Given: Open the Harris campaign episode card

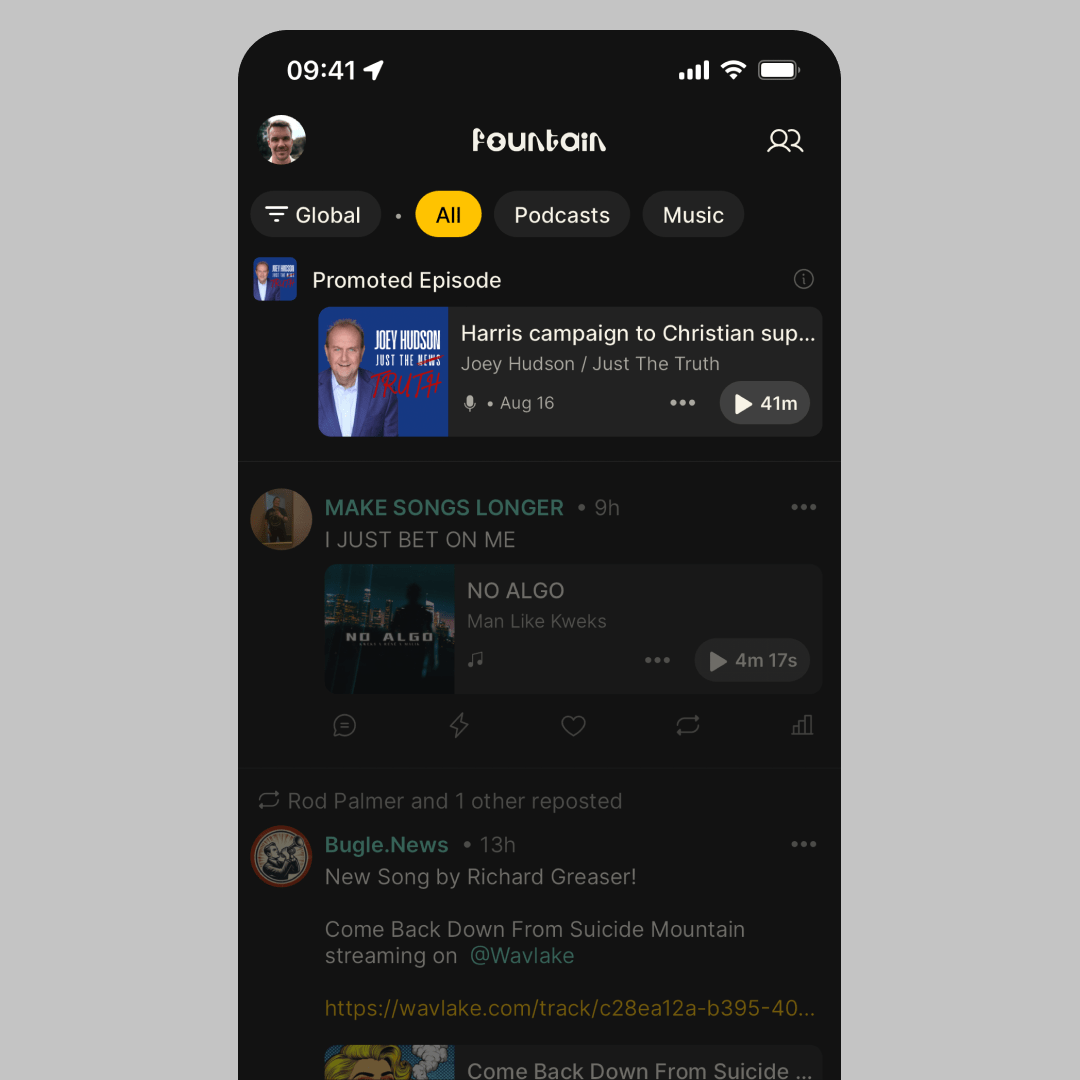Looking at the screenshot, I should pyautogui.click(x=636, y=334).
